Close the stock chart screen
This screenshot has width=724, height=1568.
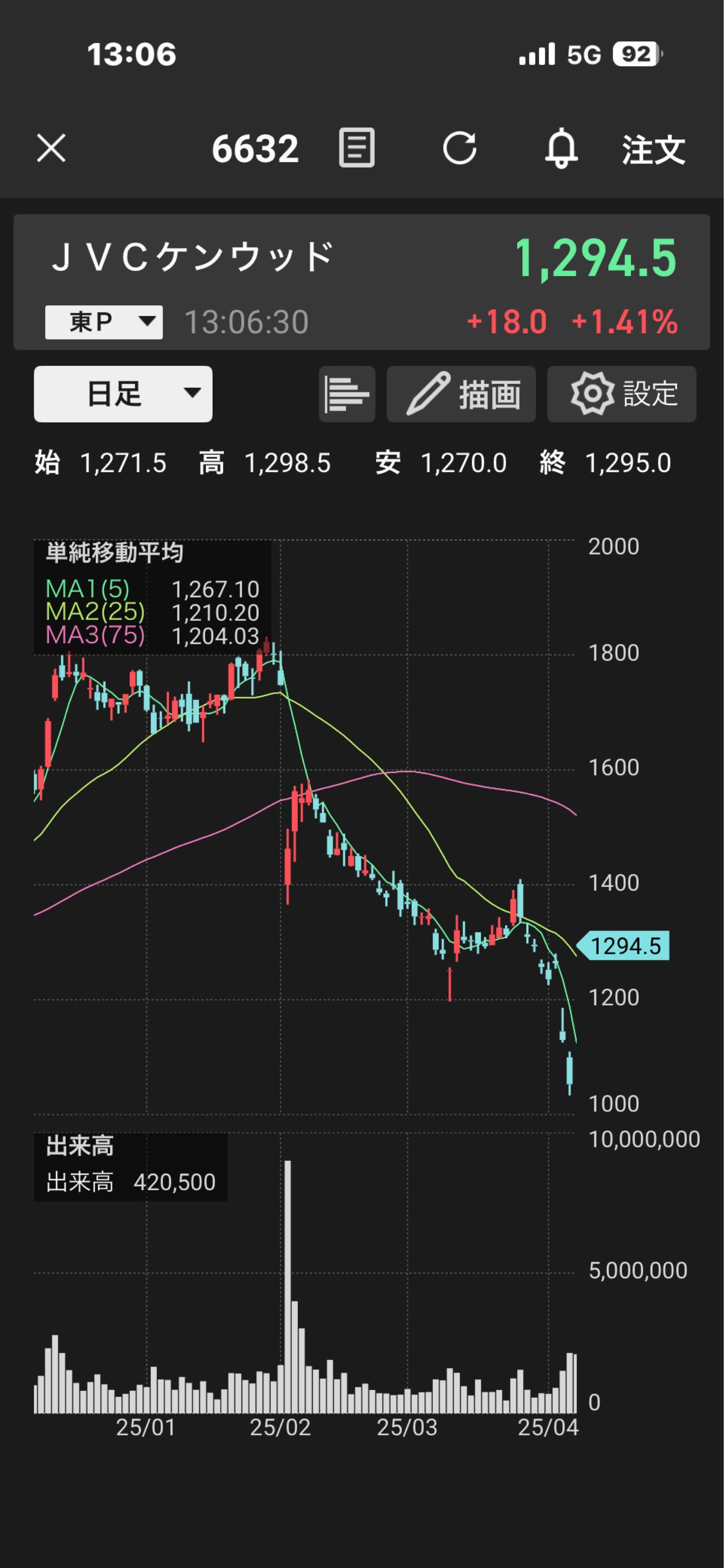pos(51,149)
